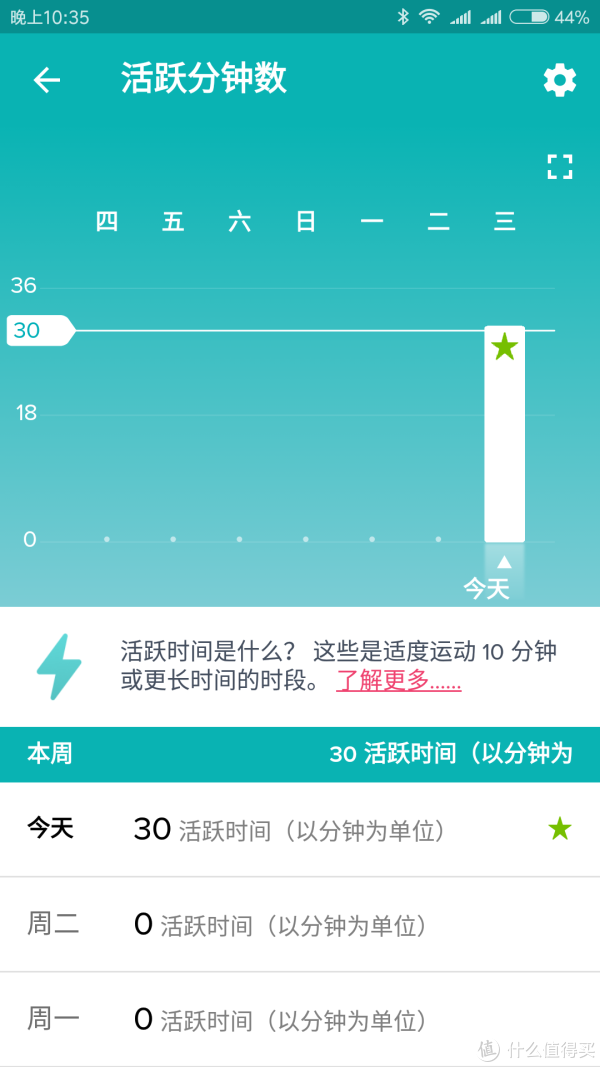Open the 周二 active minutes row
This screenshot has height=1067, width=600.
point(300,925)
